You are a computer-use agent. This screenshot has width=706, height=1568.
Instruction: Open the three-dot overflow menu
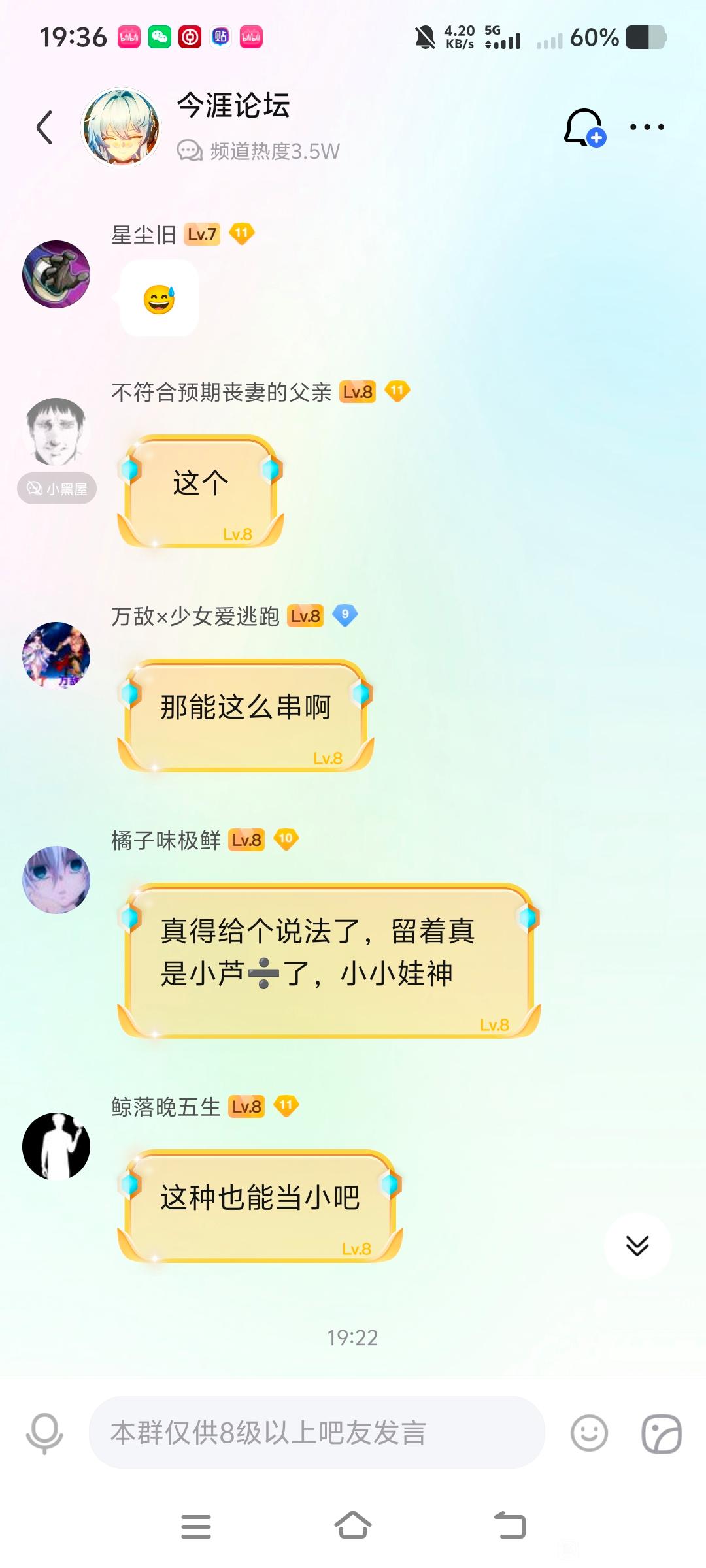[x=647, y=127]
